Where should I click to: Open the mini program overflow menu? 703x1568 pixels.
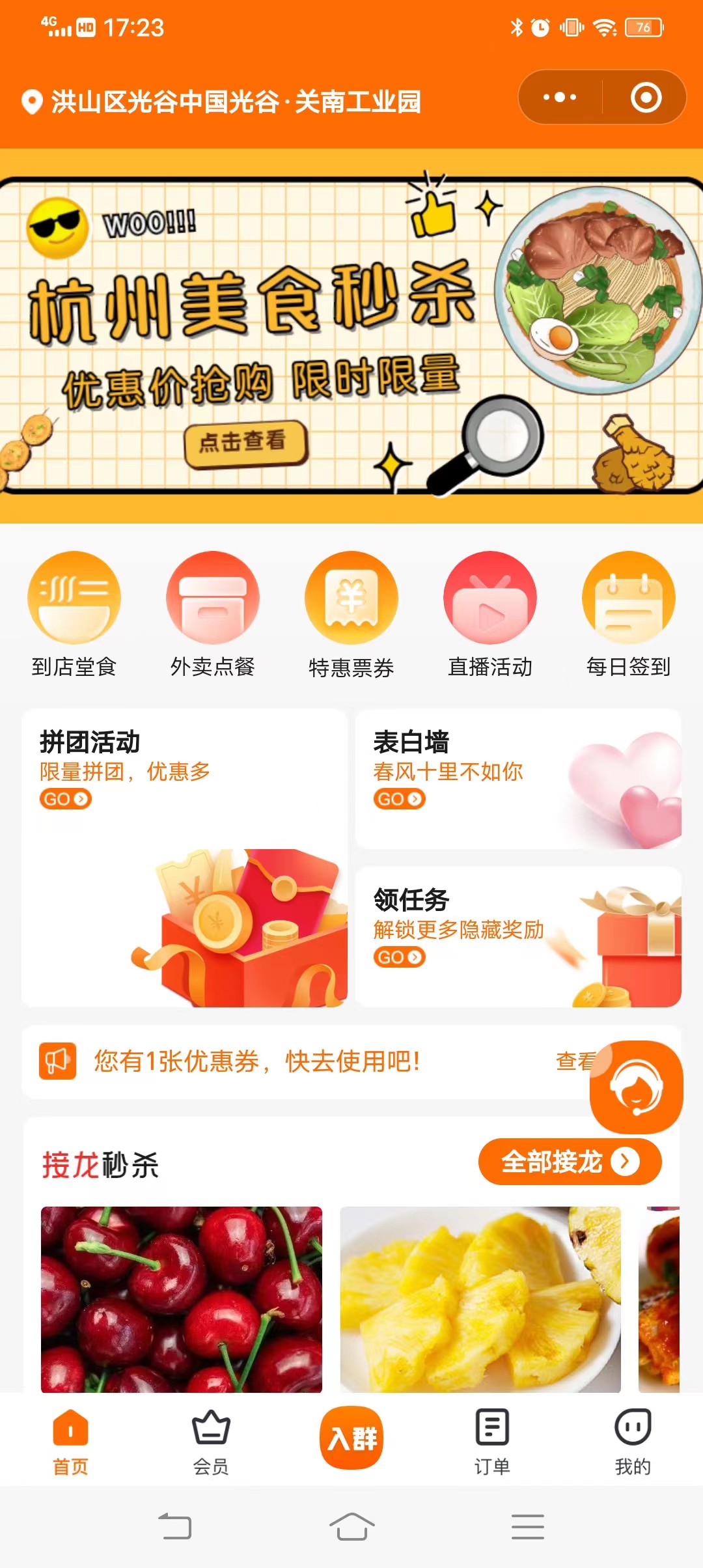(560, 98)
